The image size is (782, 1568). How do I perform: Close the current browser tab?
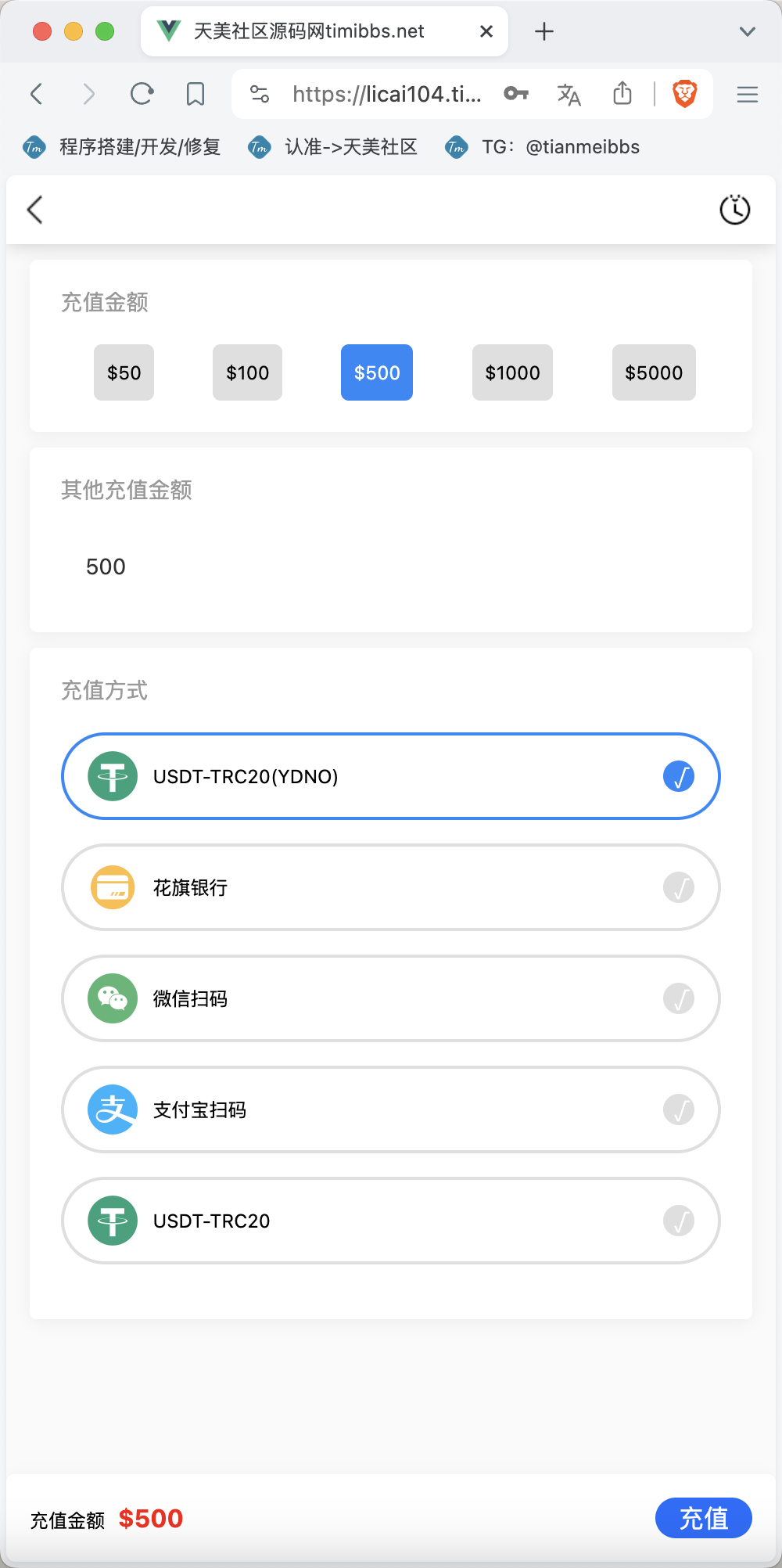point(486,31)
